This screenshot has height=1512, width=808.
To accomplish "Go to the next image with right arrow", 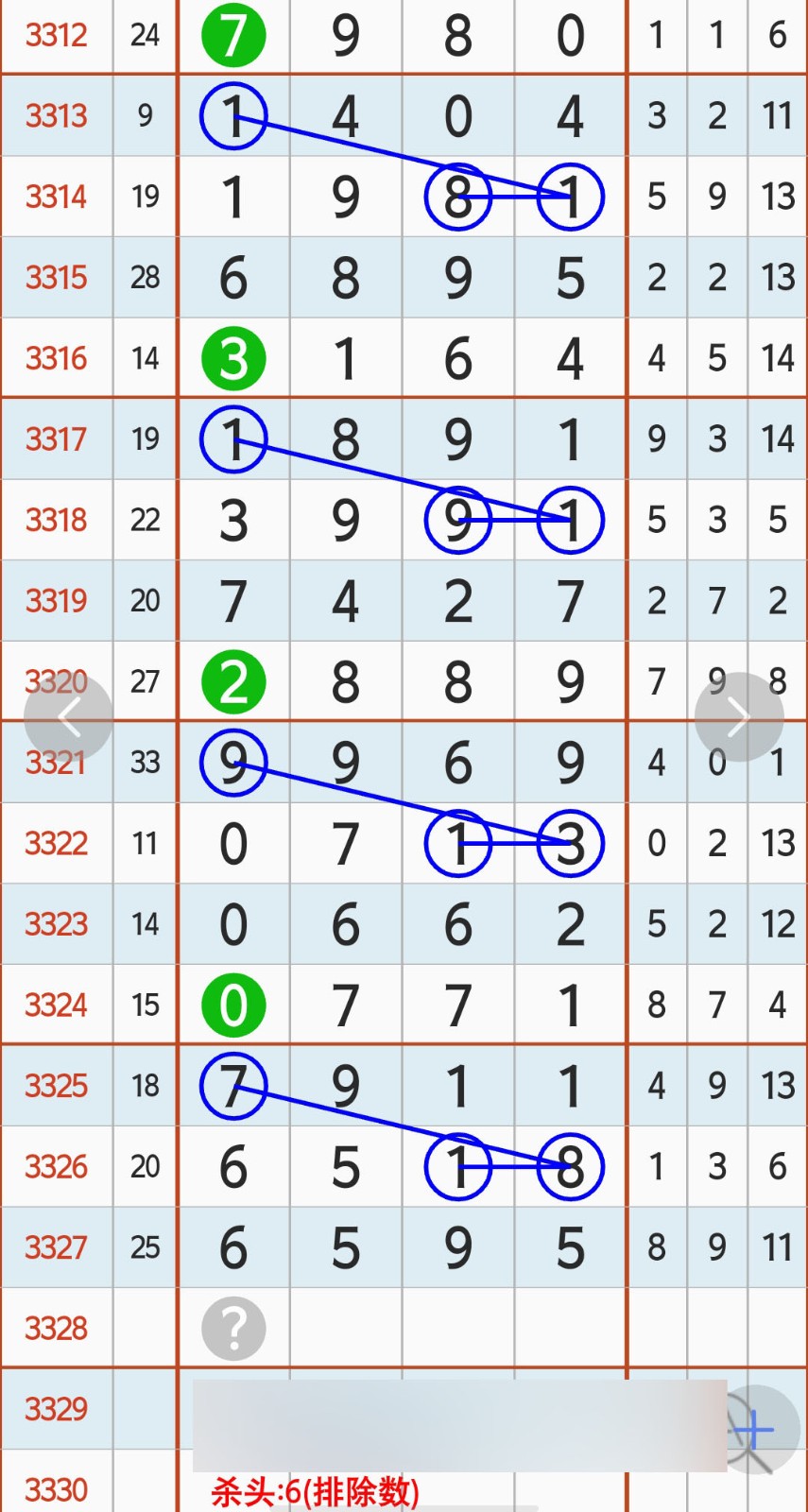I will [739, 718].
